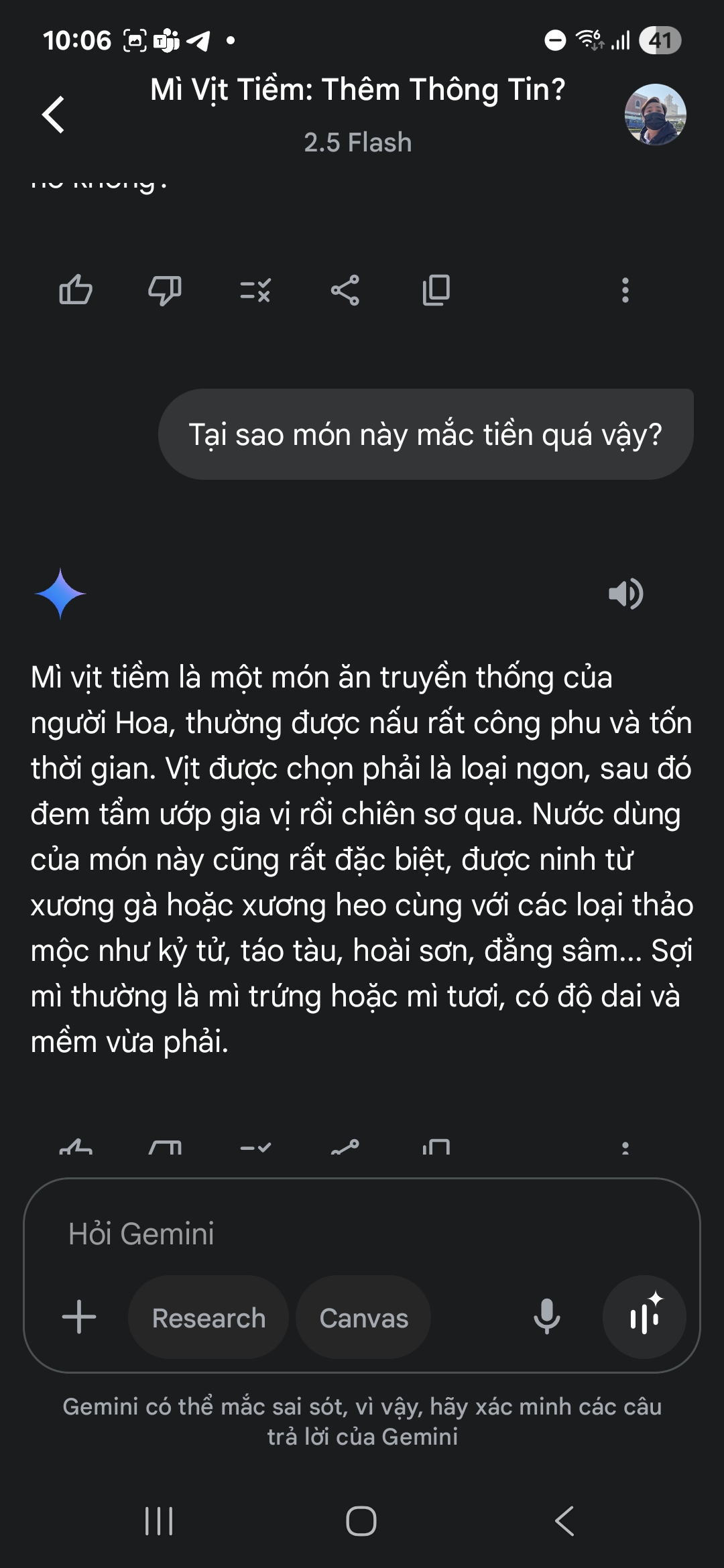This screenshot has height=1568, width=724.
Task: Tap the Hỏi Gemini input field
Action: coord(268,1234)
